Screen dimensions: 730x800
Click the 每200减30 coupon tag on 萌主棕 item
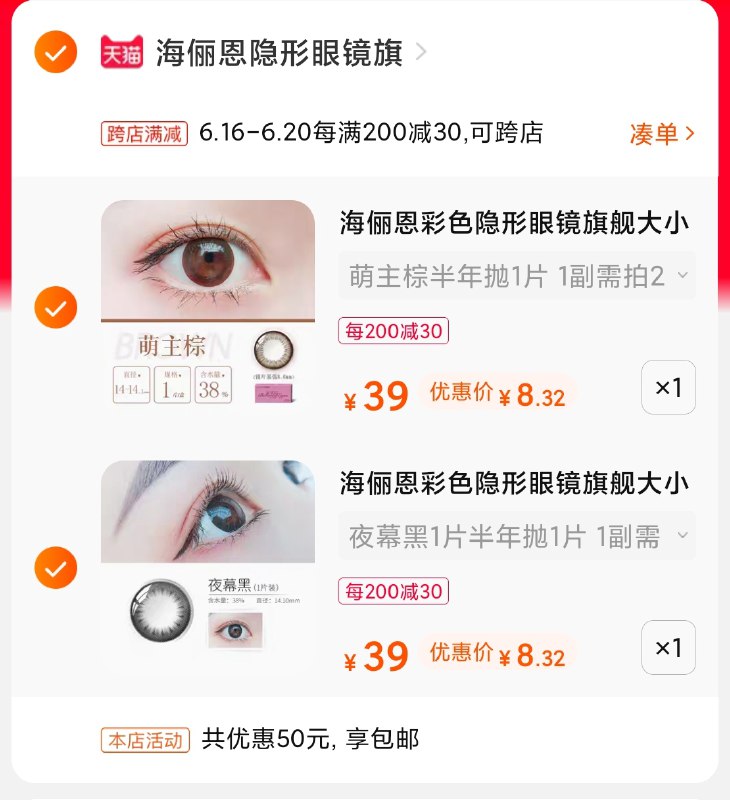tap(391, 332)
